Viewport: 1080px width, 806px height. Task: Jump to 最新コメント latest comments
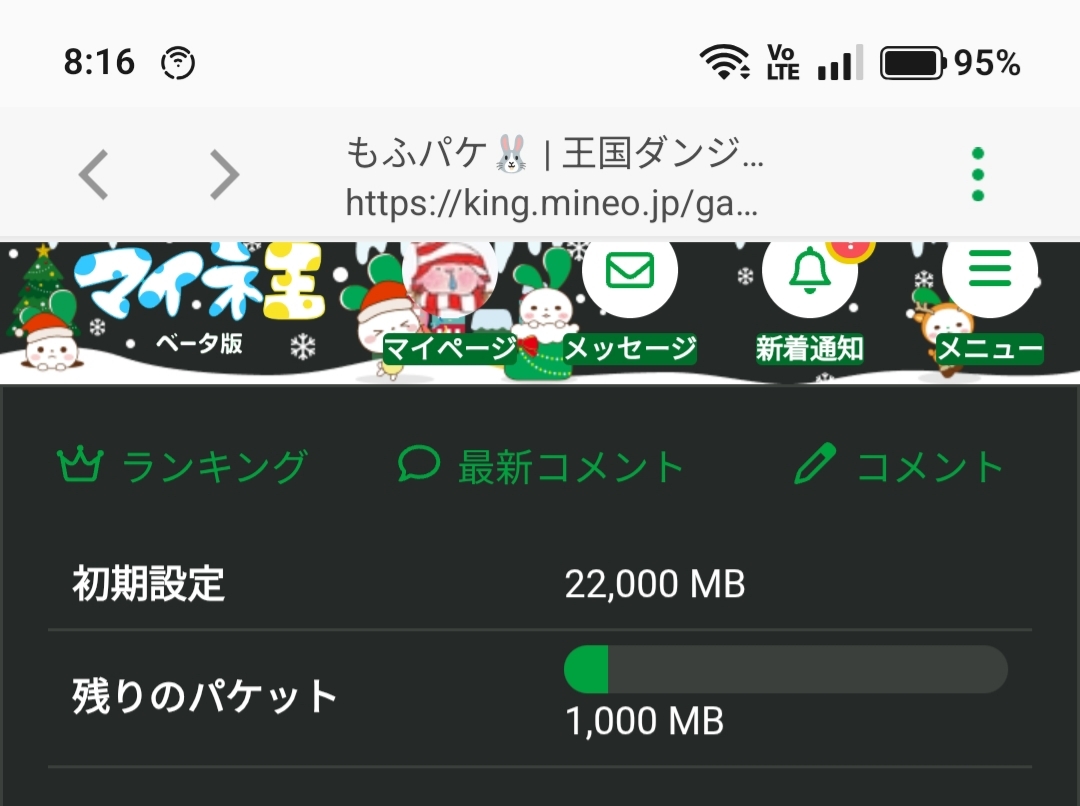541,466
